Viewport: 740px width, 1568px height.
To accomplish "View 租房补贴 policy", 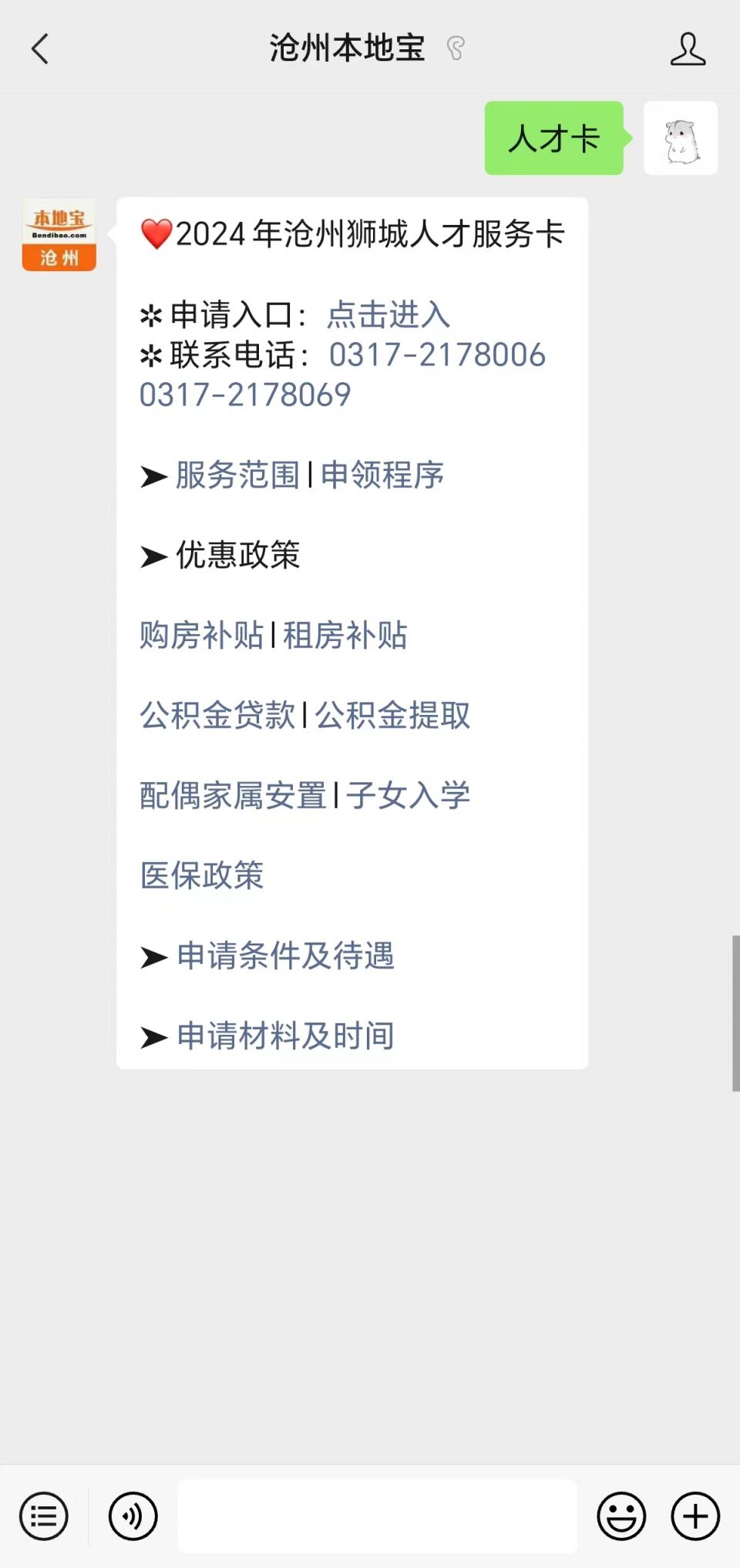I will coord(345,635).
